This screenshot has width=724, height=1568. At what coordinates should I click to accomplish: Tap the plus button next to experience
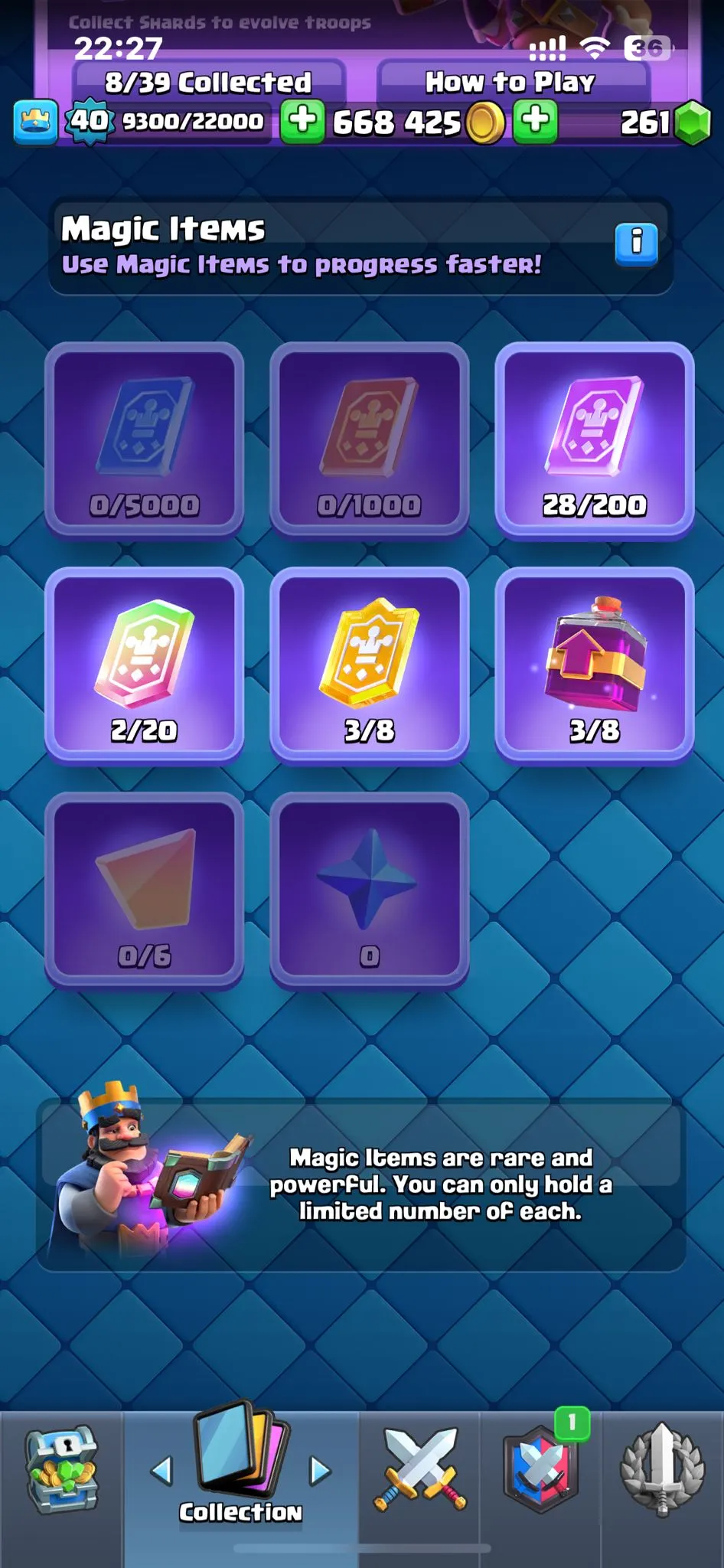click(302, 121)
